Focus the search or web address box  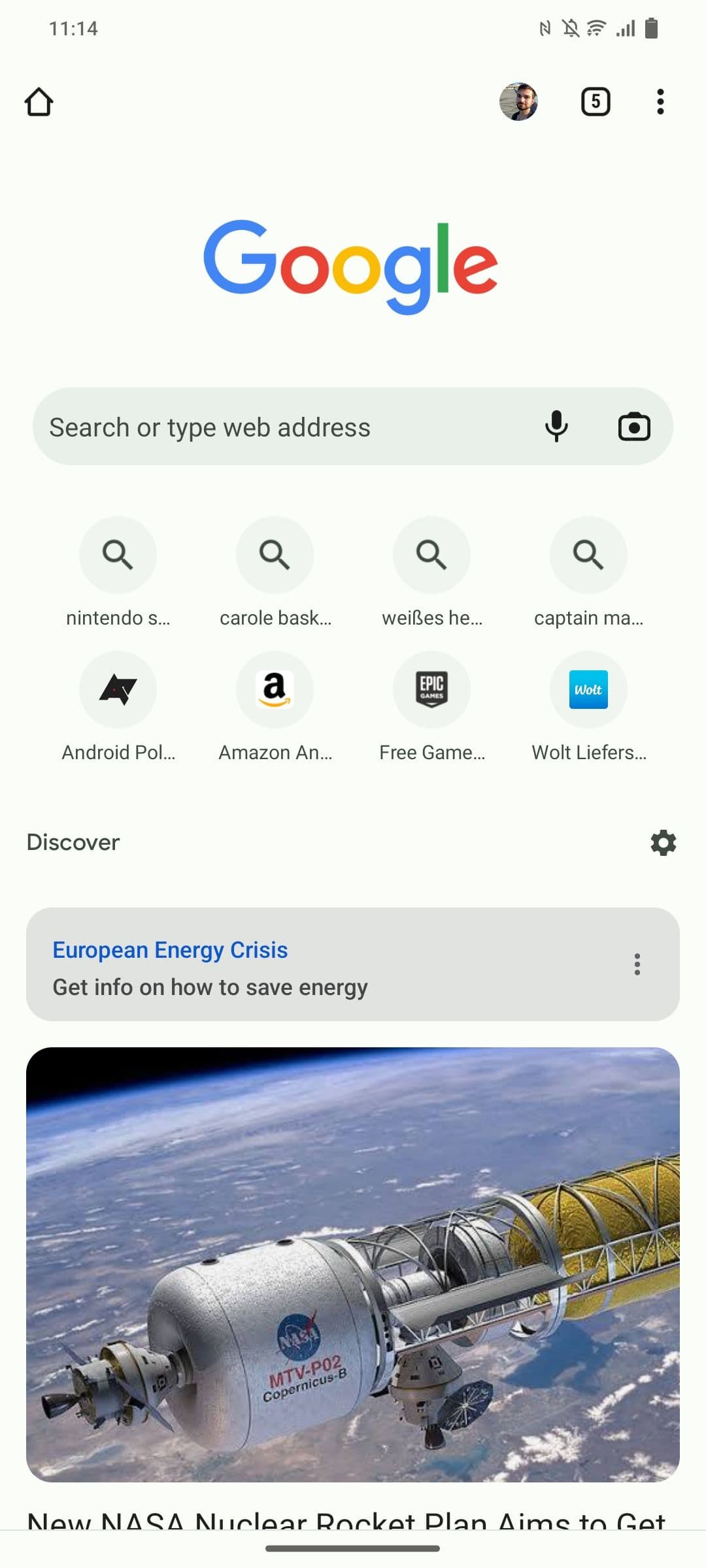[275, 427]
